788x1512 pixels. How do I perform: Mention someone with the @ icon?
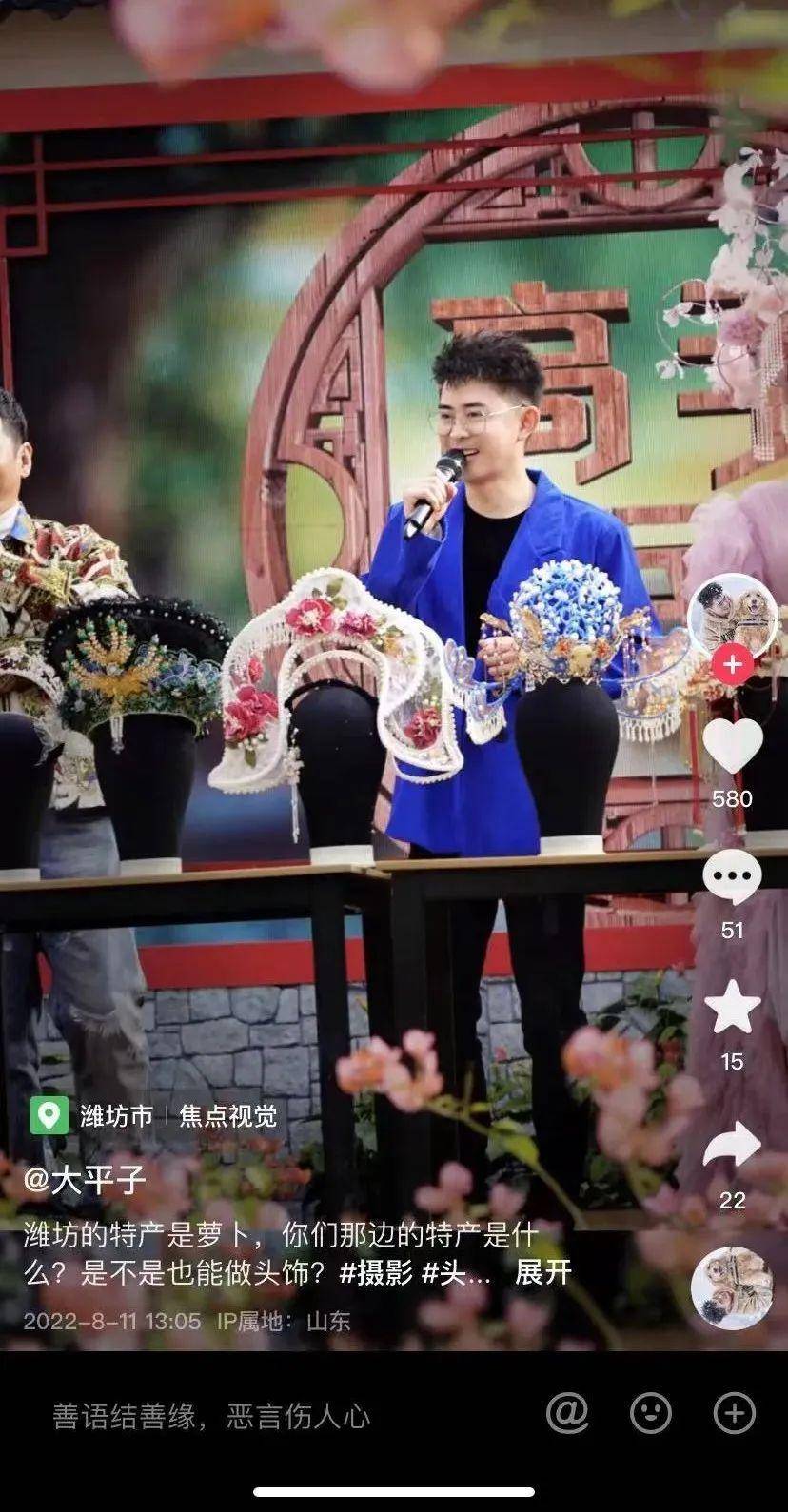coord(567,1414)
